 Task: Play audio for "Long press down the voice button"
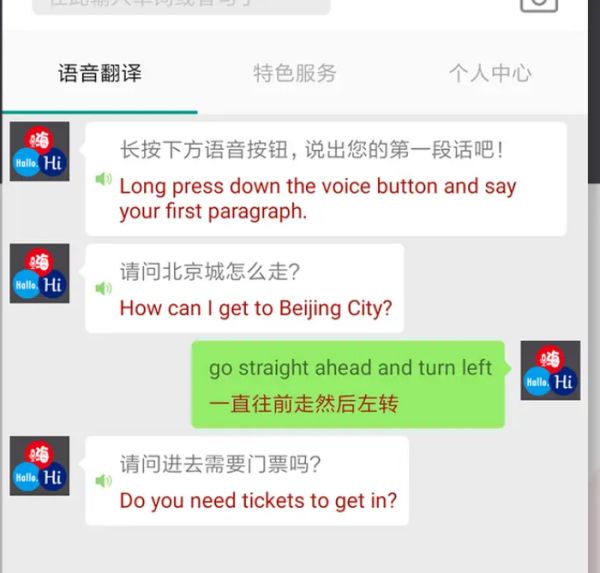point(103,179)
